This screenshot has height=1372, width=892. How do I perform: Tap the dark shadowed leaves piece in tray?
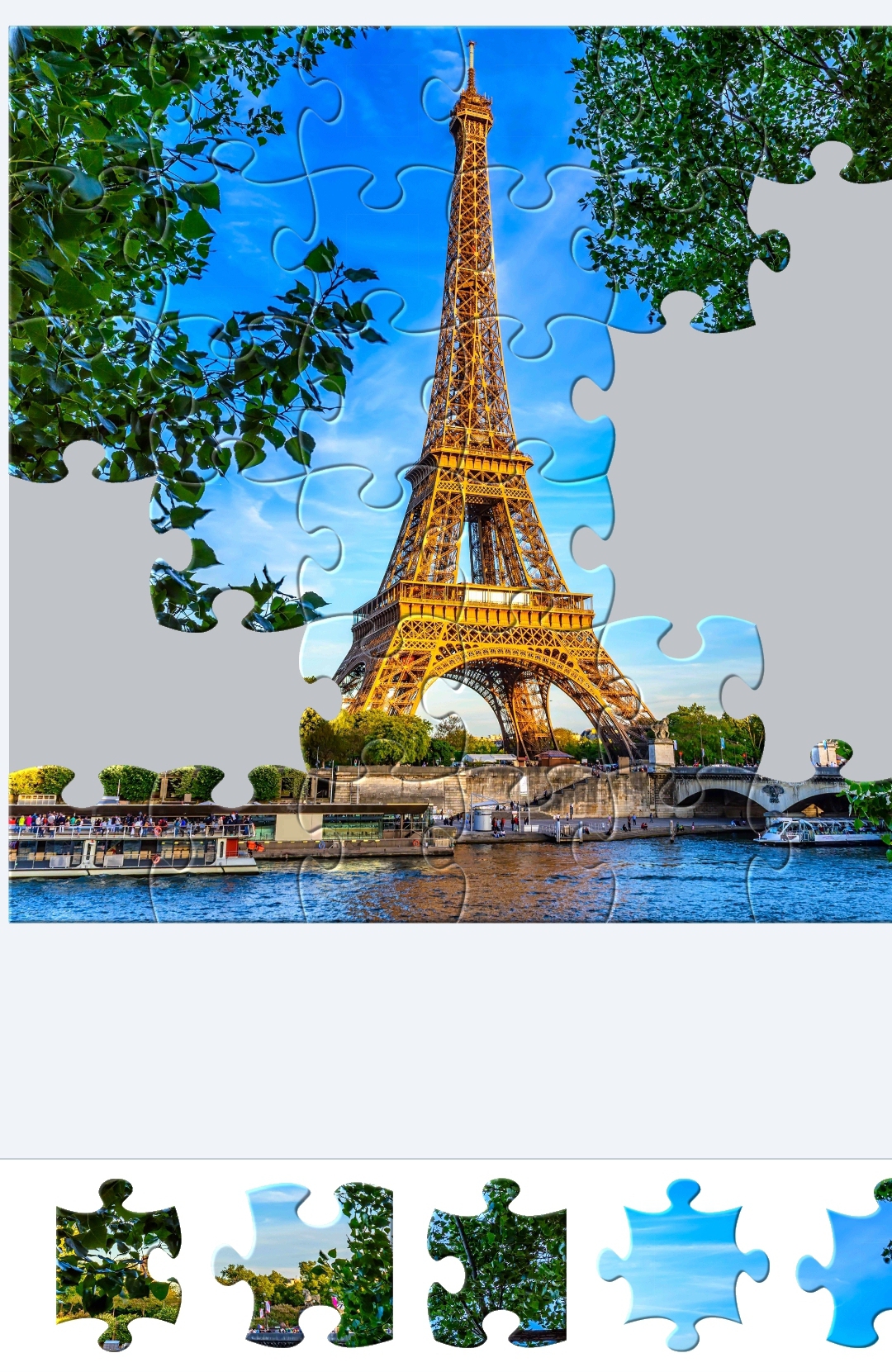(116, 1264)
